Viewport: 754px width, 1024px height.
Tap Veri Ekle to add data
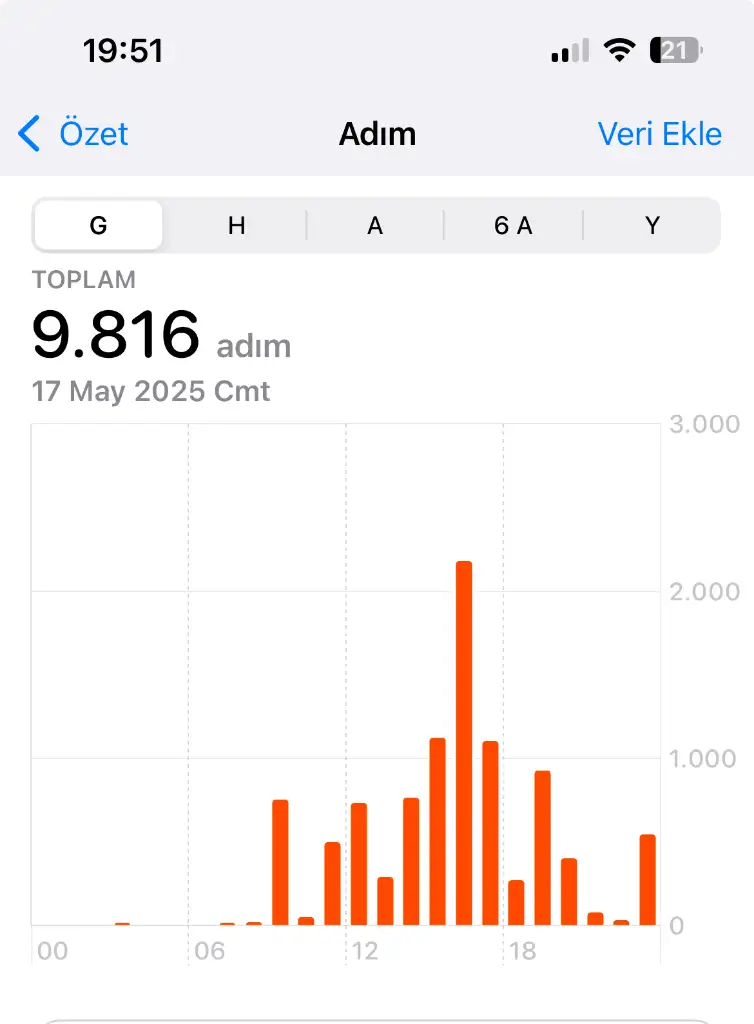click(659, 134)
